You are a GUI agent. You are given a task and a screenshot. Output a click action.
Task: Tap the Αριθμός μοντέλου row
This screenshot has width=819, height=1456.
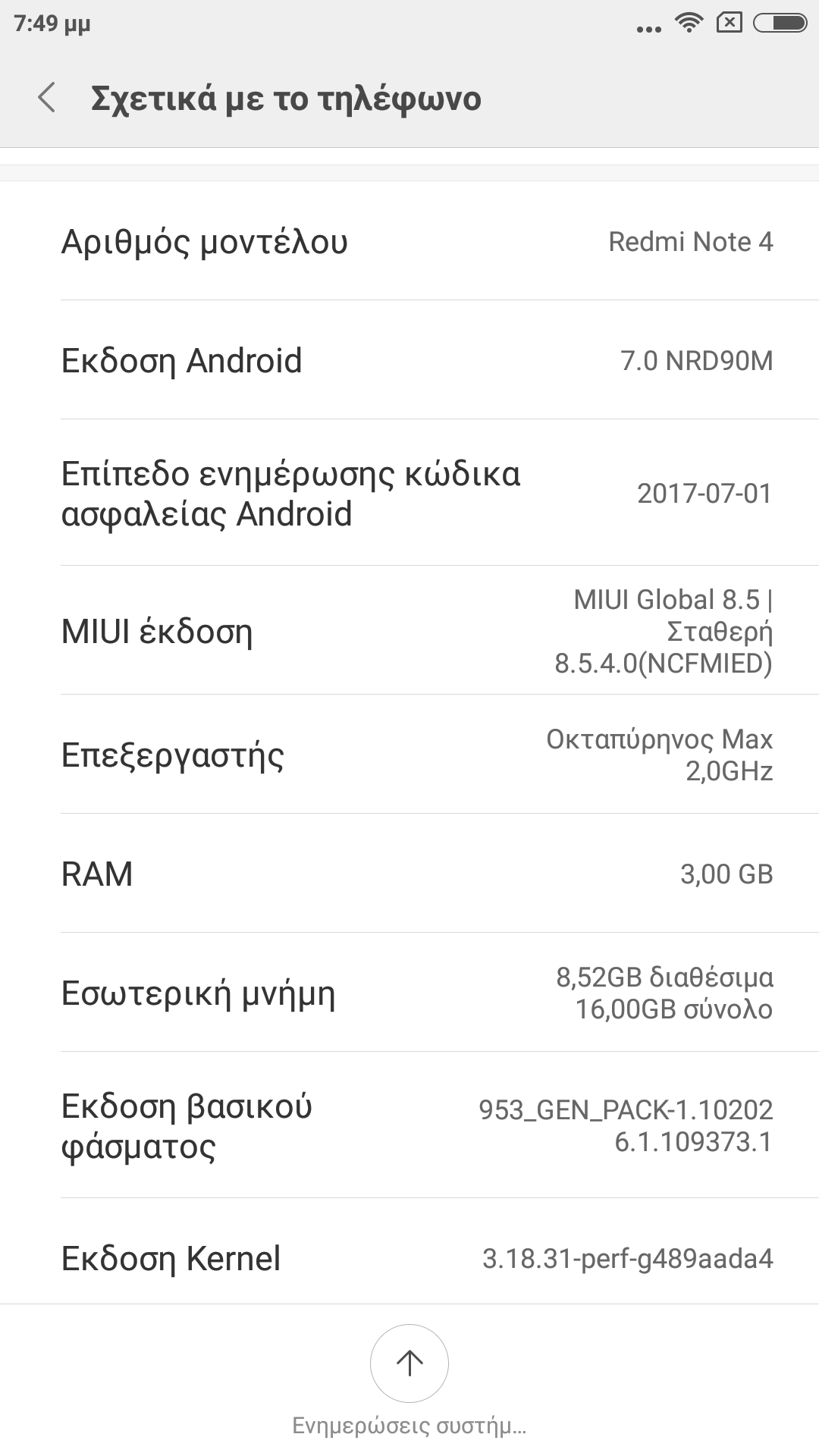click(x=409, y=241)
